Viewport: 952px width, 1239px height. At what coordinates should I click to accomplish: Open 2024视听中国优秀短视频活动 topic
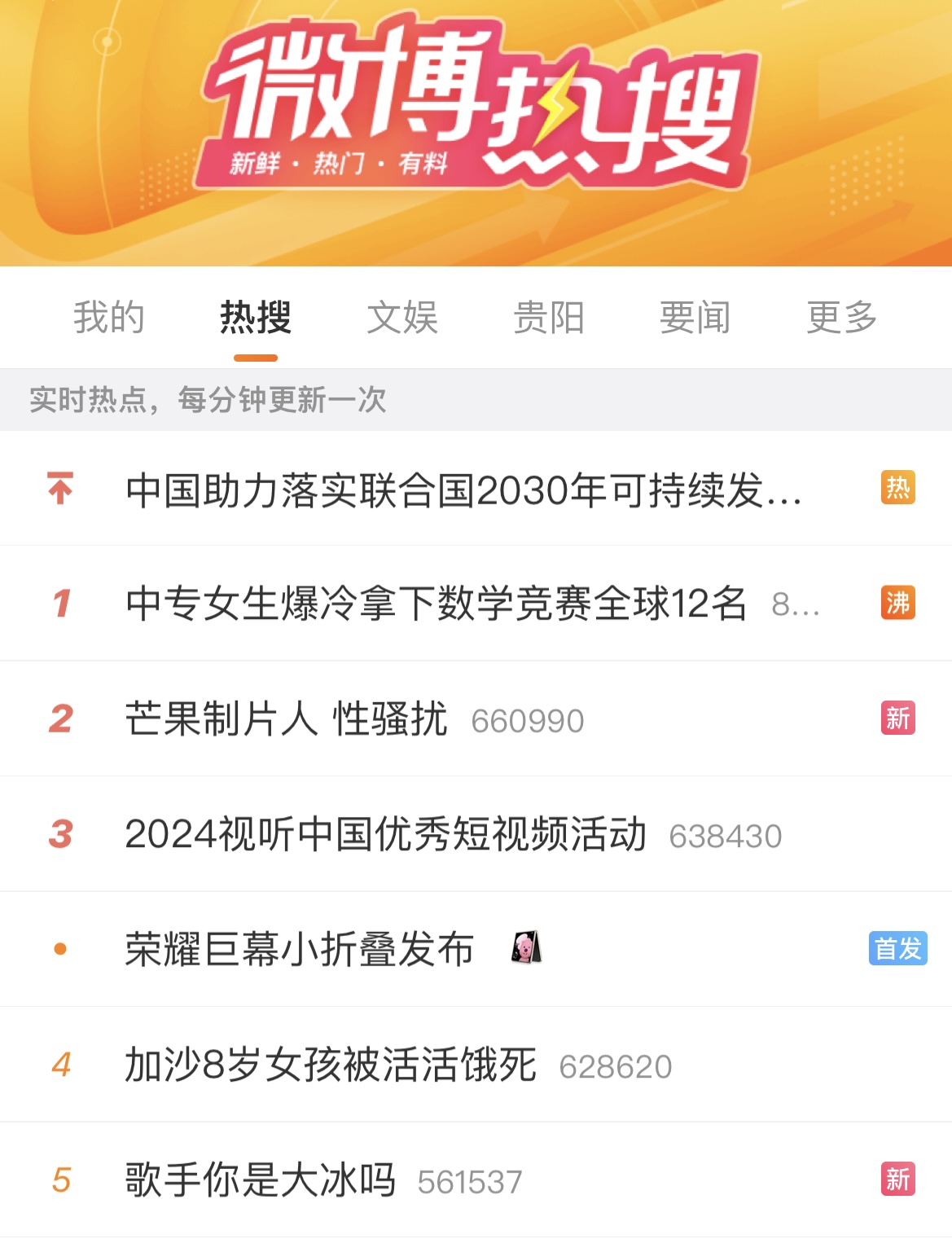[x=476, y=834]
